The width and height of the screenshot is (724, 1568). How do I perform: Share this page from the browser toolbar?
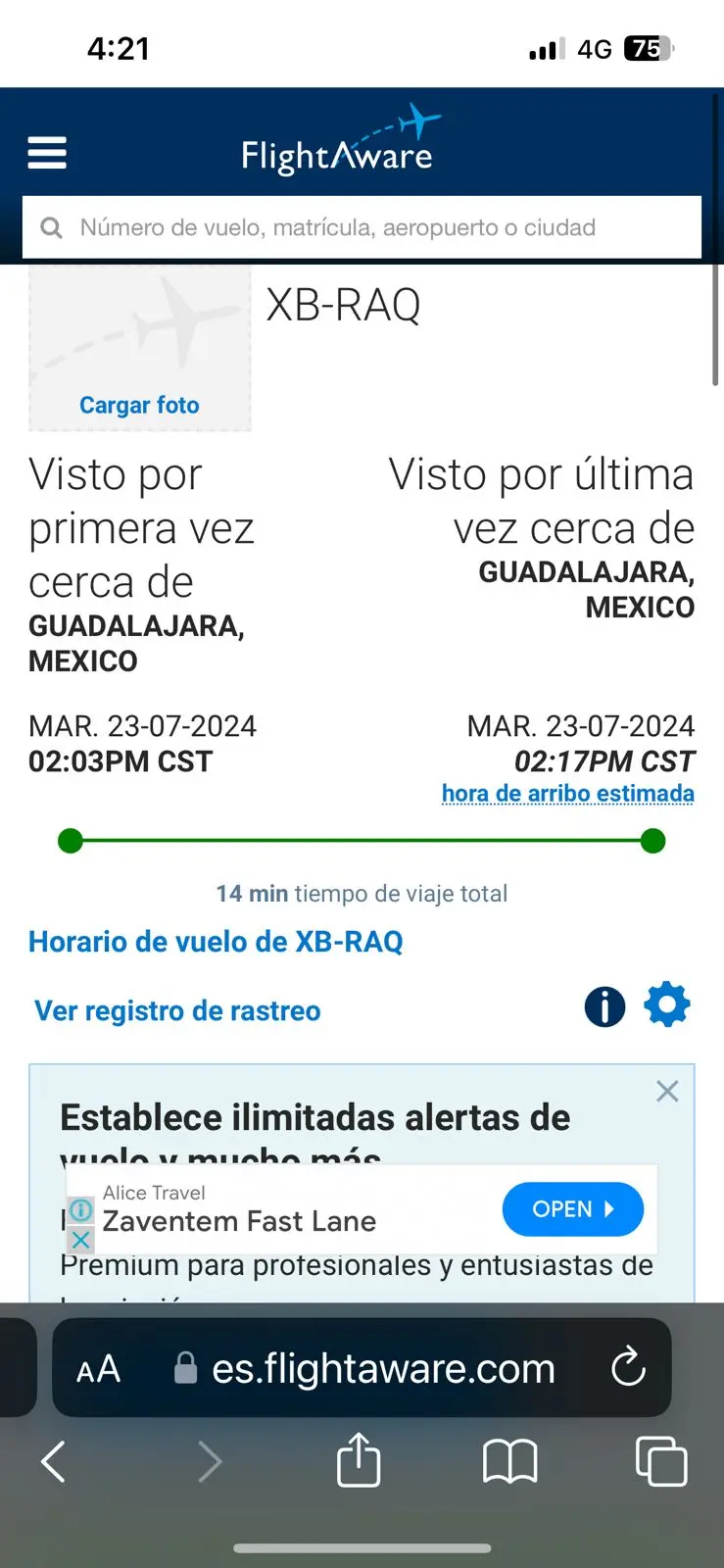point(359,1460)
